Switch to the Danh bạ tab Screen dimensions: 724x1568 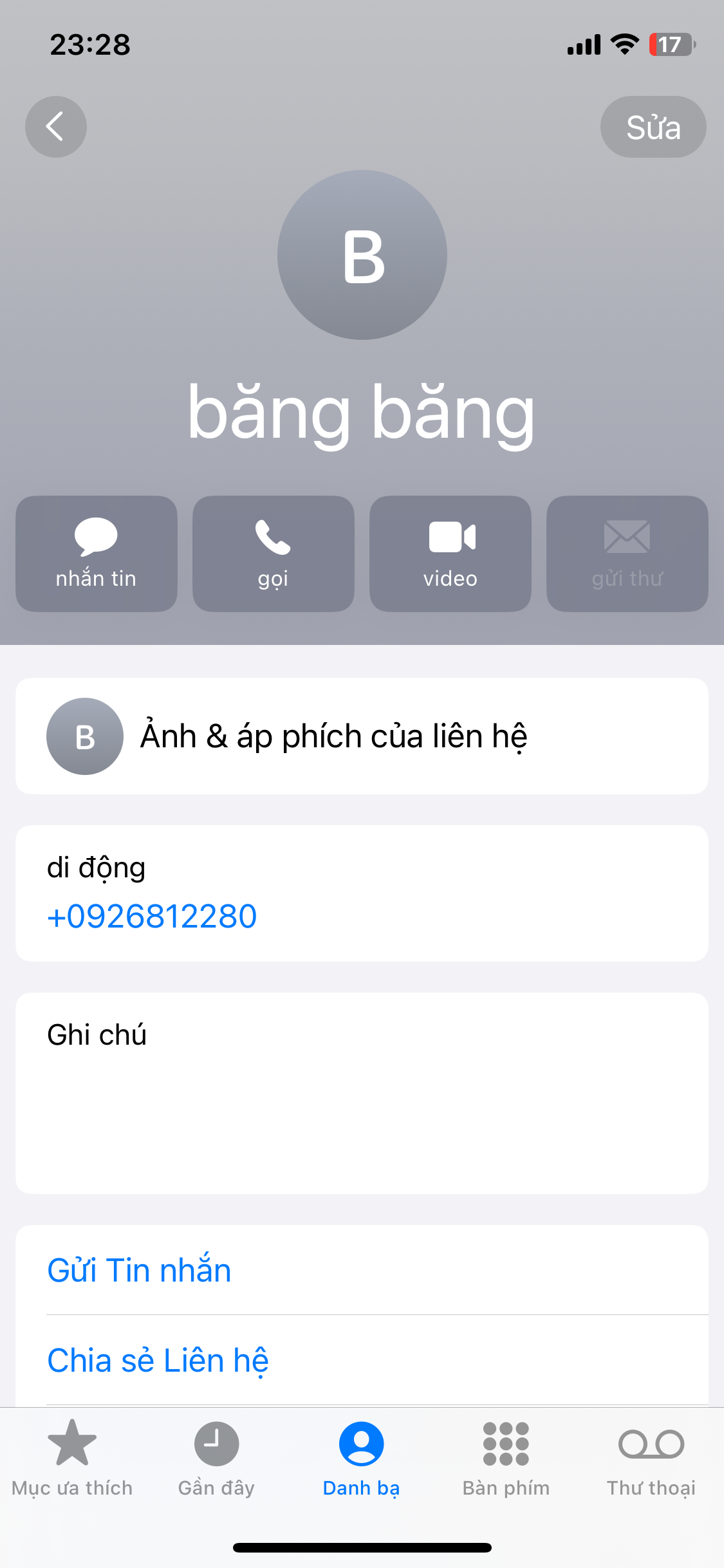(x=361, y=1458)
